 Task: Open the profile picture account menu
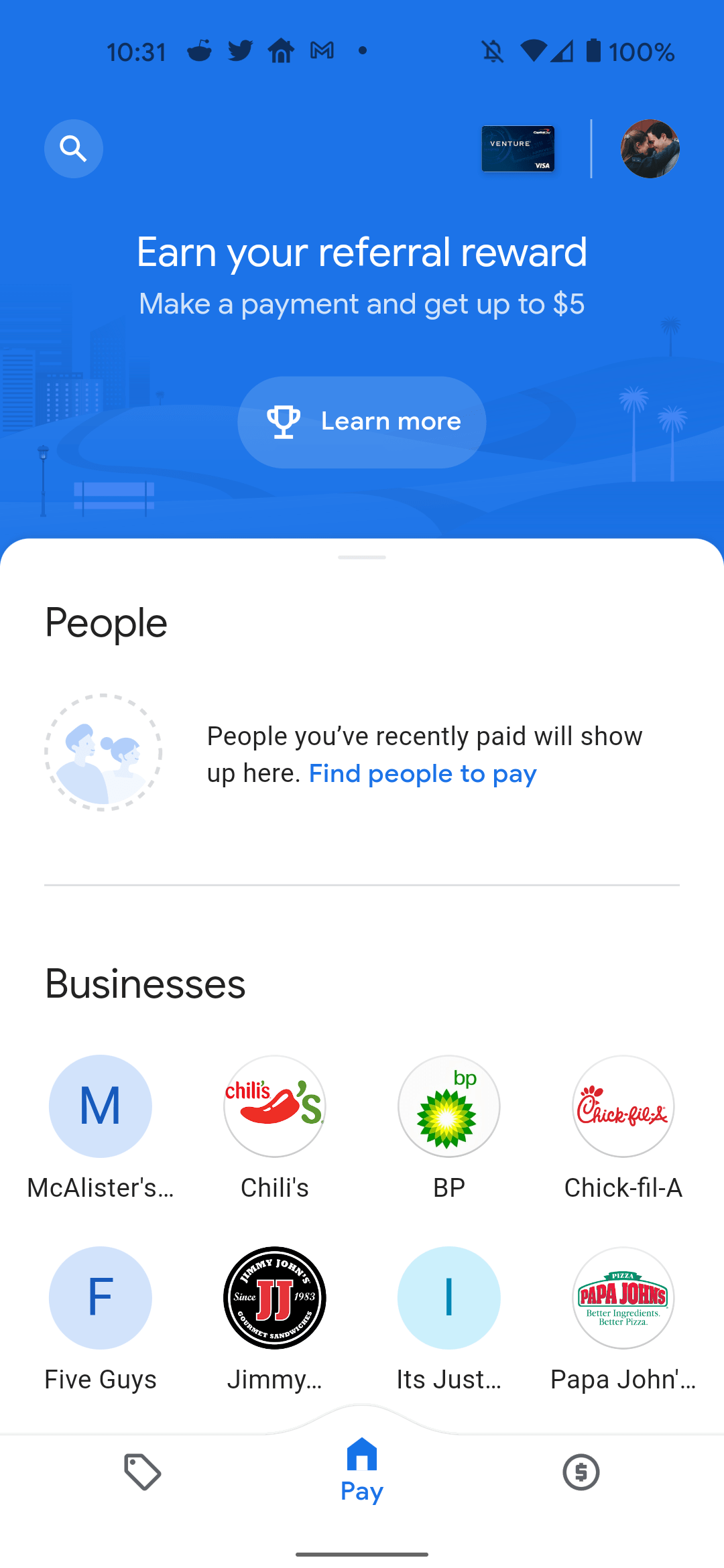point(650,149)
